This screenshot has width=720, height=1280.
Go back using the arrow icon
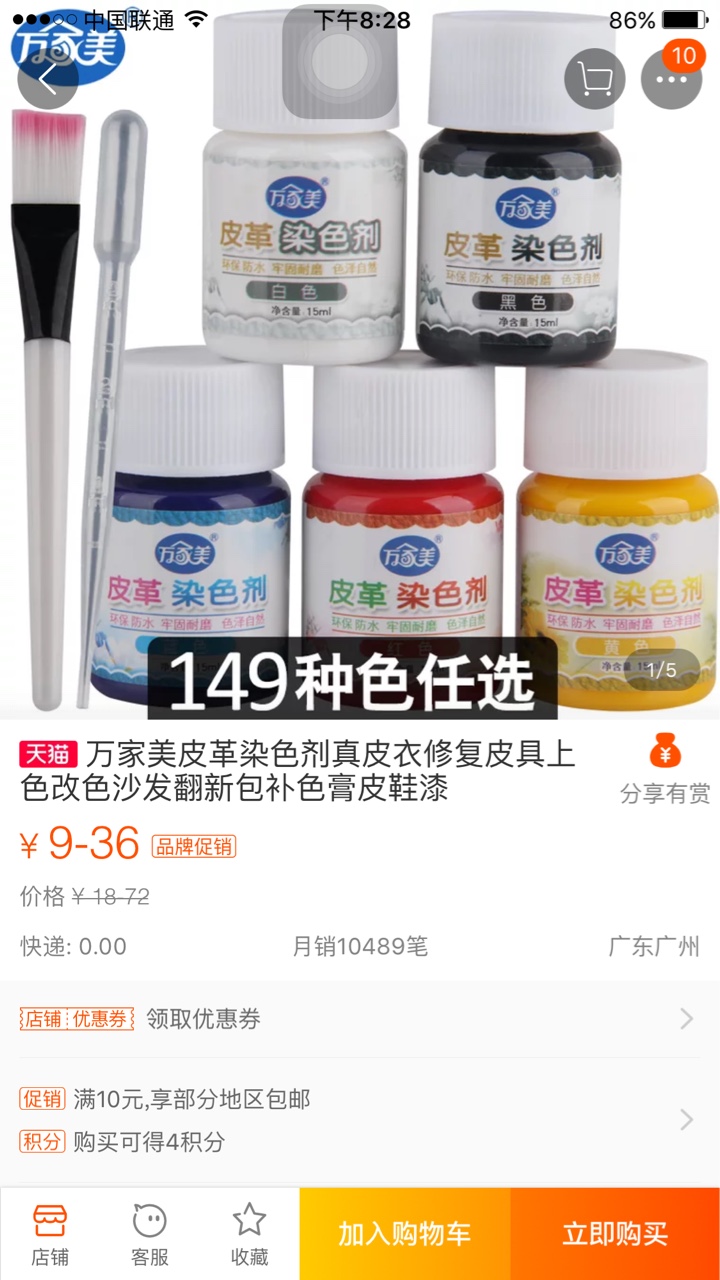point(48,79)
